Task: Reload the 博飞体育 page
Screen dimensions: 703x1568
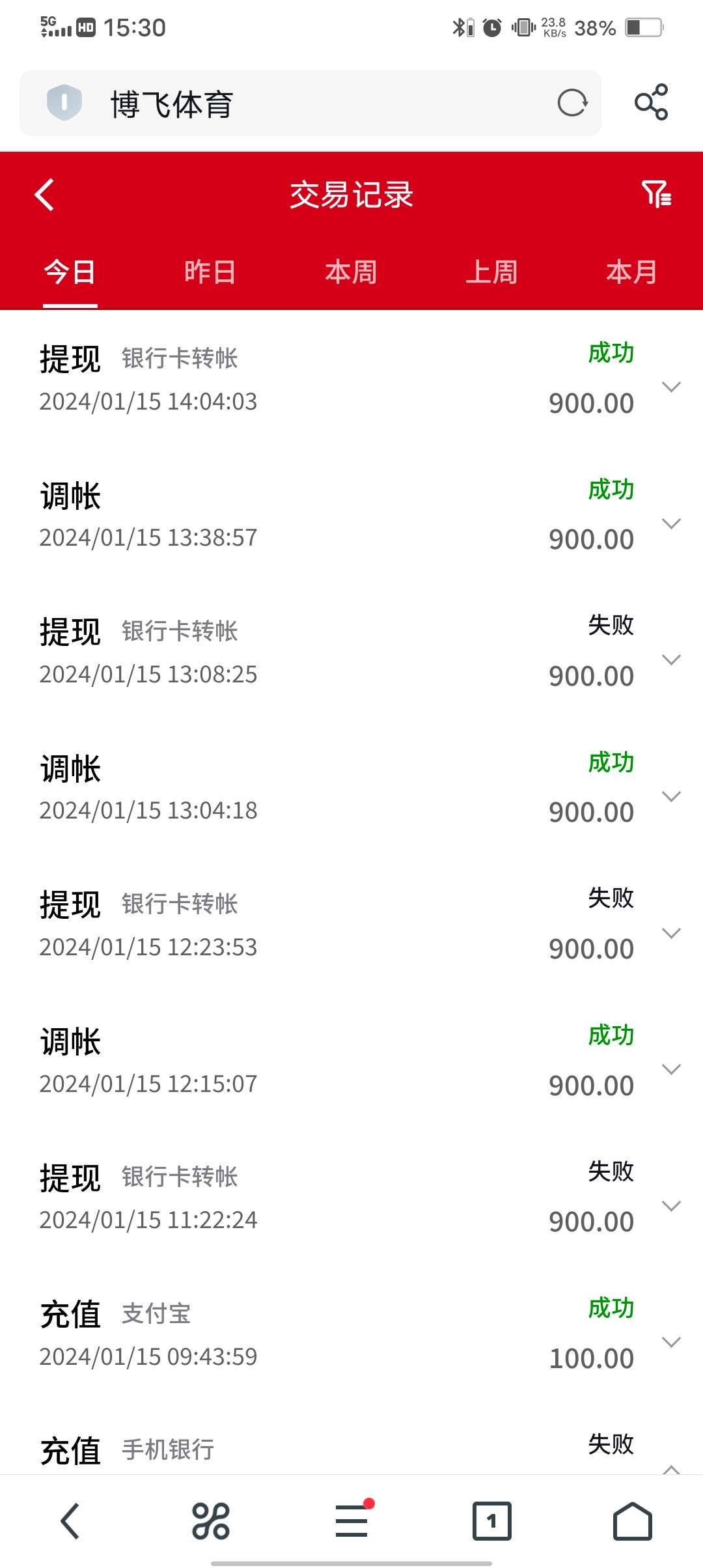Action: pos(572,103)
